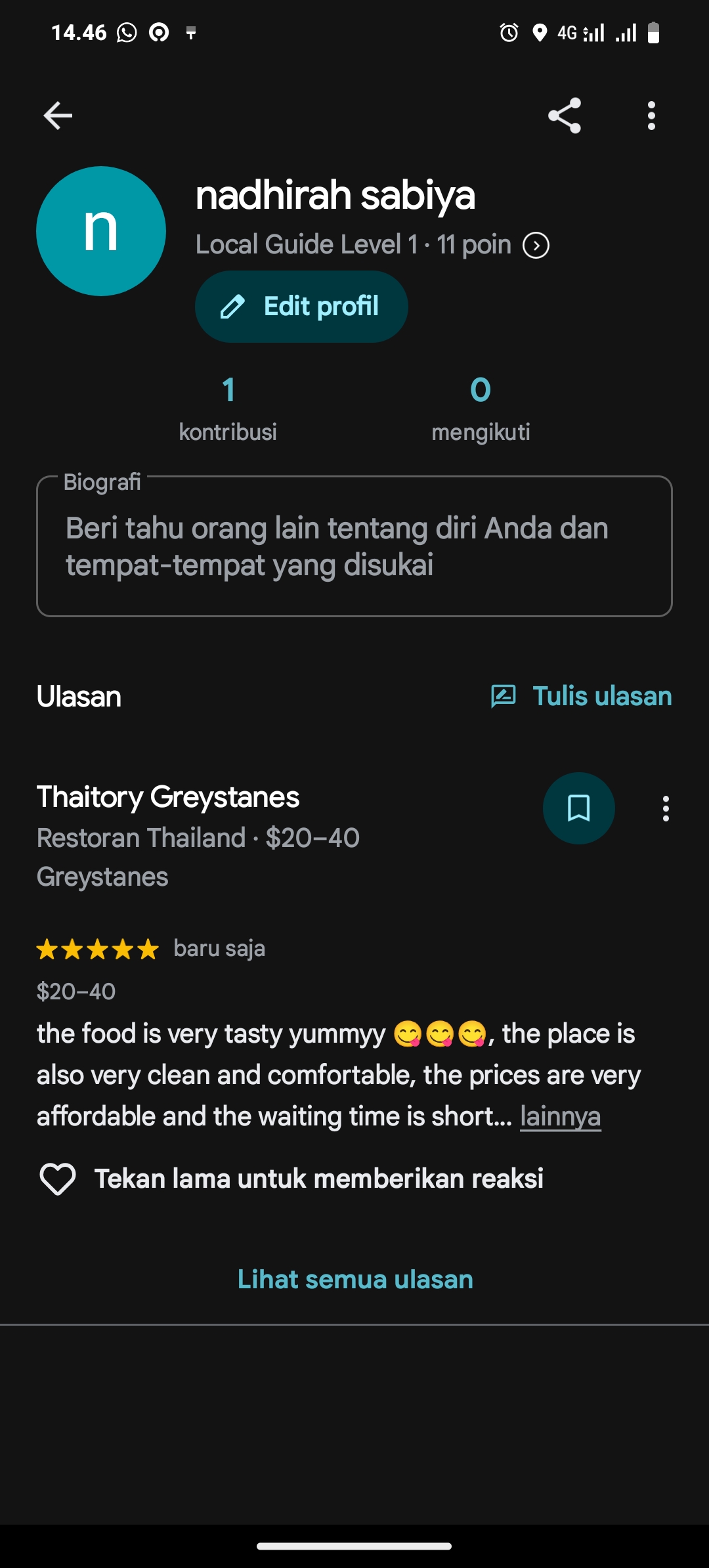Image resolution: width=709 pixels, height=1568 pixels.
Task: Open the profile overflow menu
Action: point(651,116)
